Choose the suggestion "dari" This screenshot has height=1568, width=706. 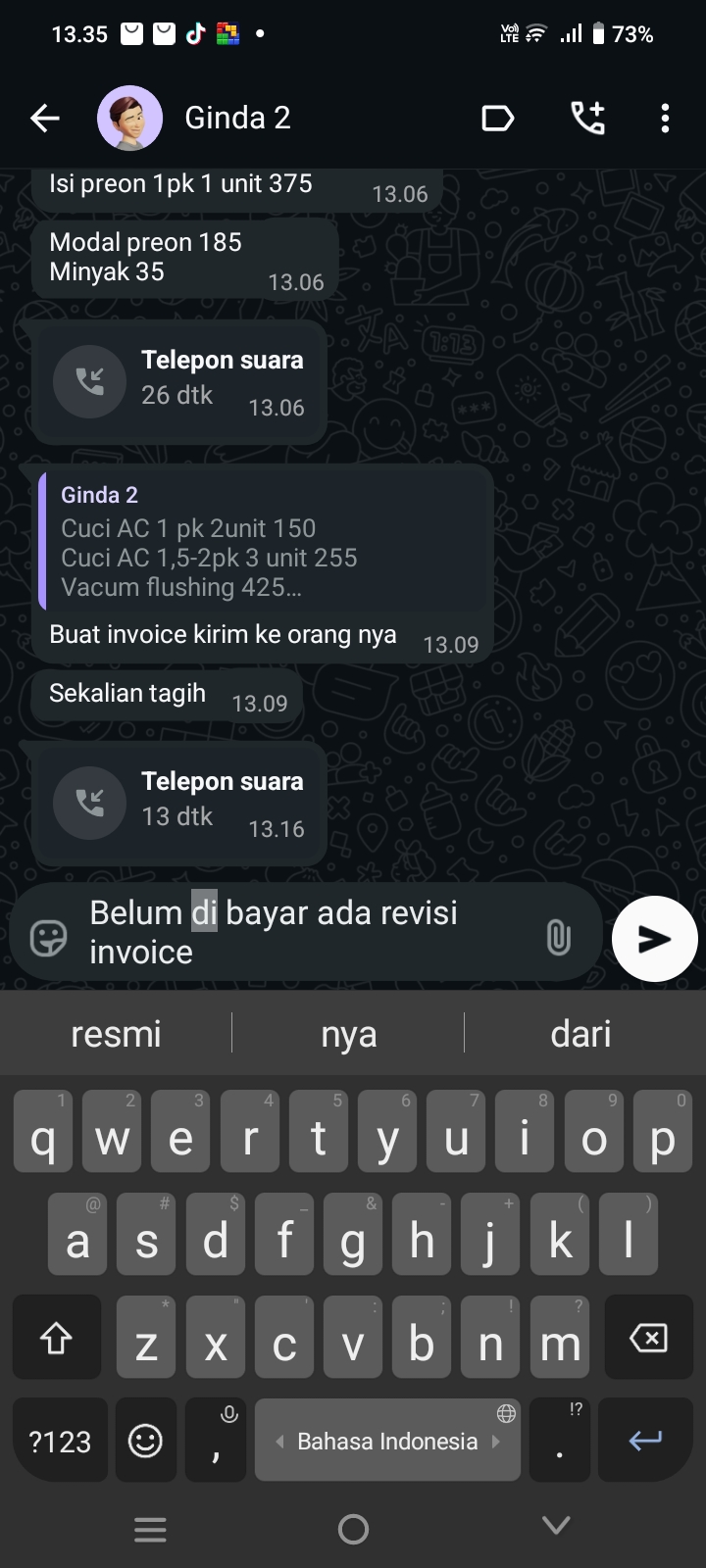[x=580, y=1034]
